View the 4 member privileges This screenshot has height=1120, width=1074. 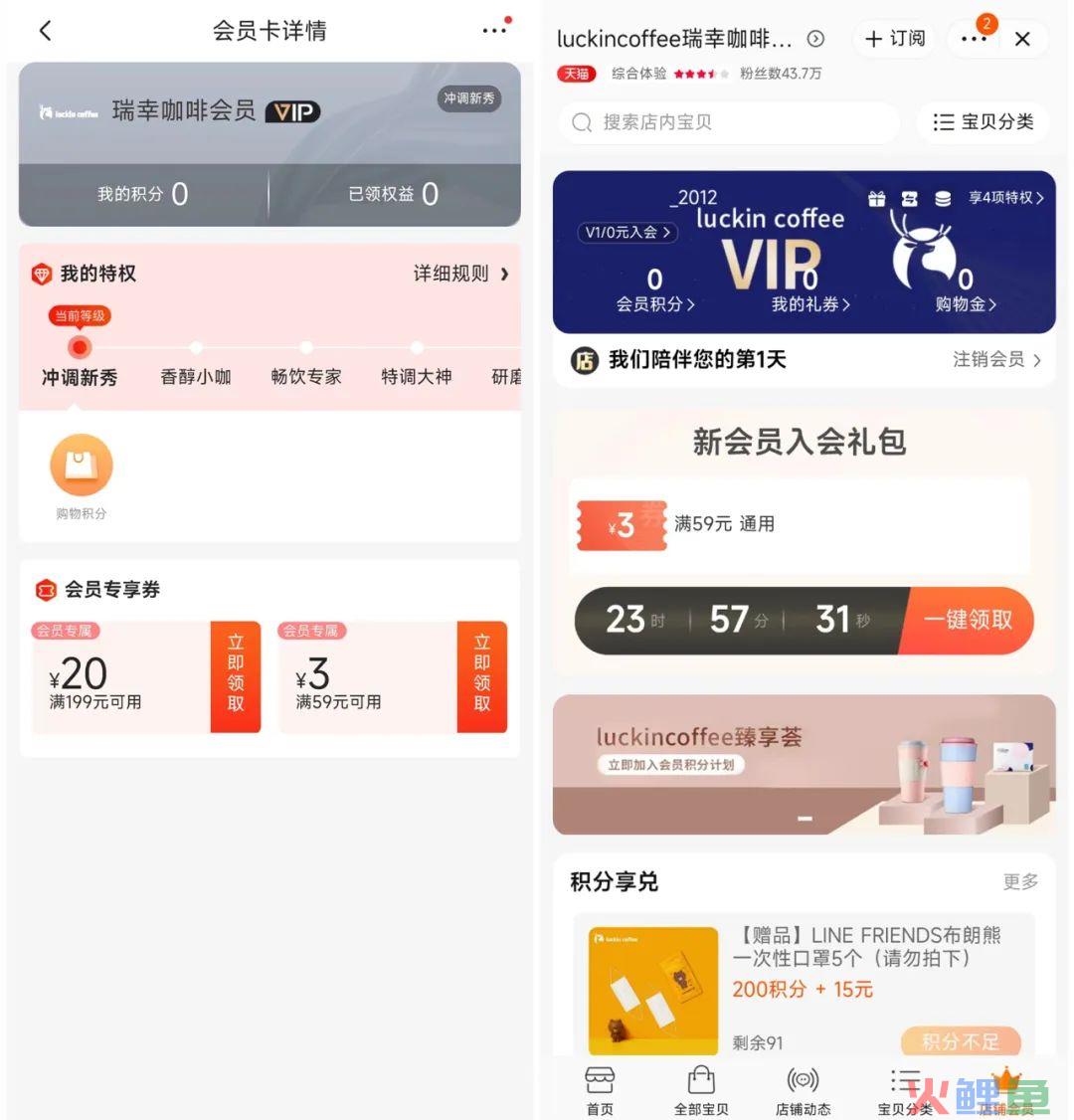click(1005, 198)
